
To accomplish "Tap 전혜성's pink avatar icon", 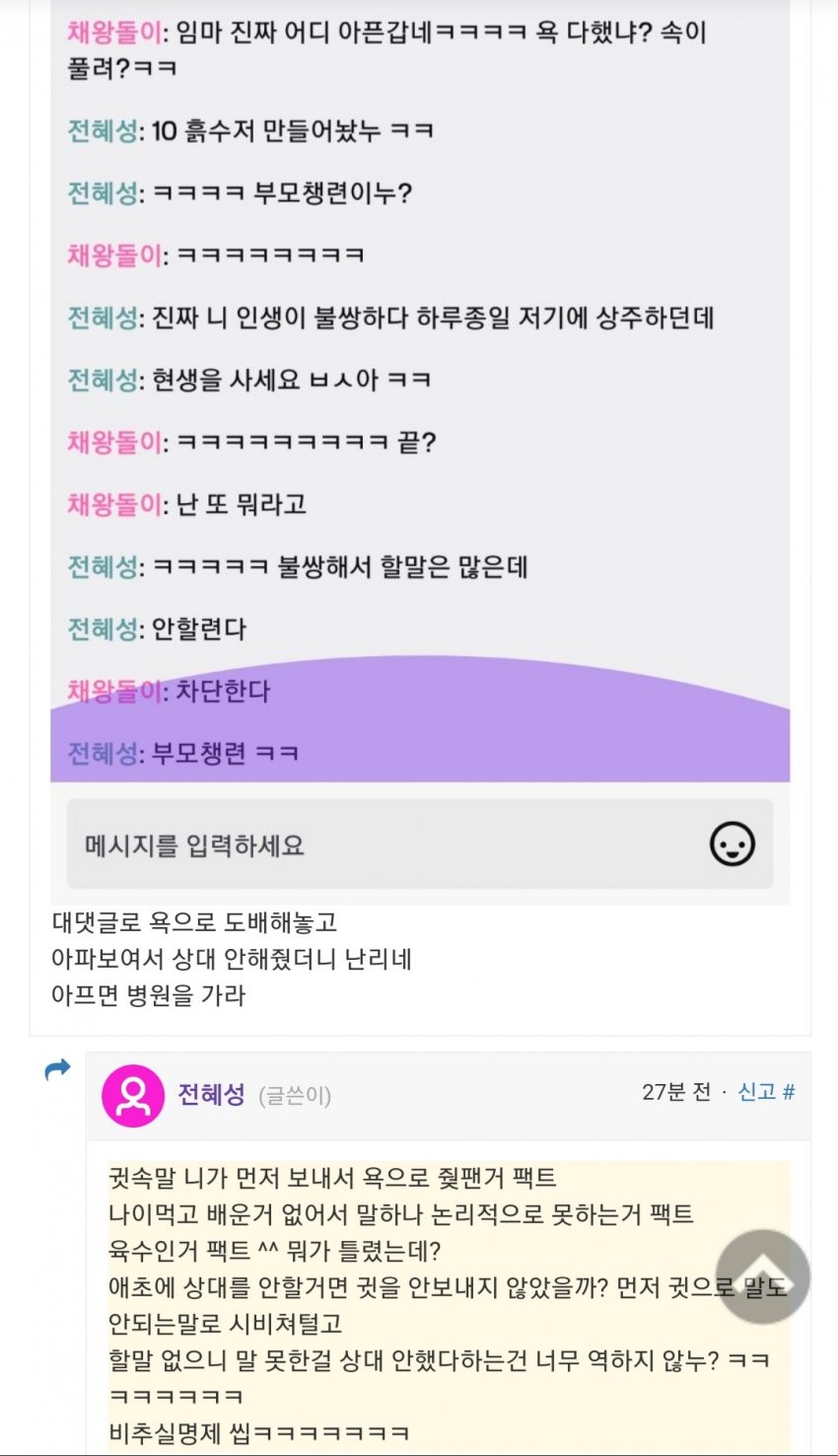I will coord(133,1095).
